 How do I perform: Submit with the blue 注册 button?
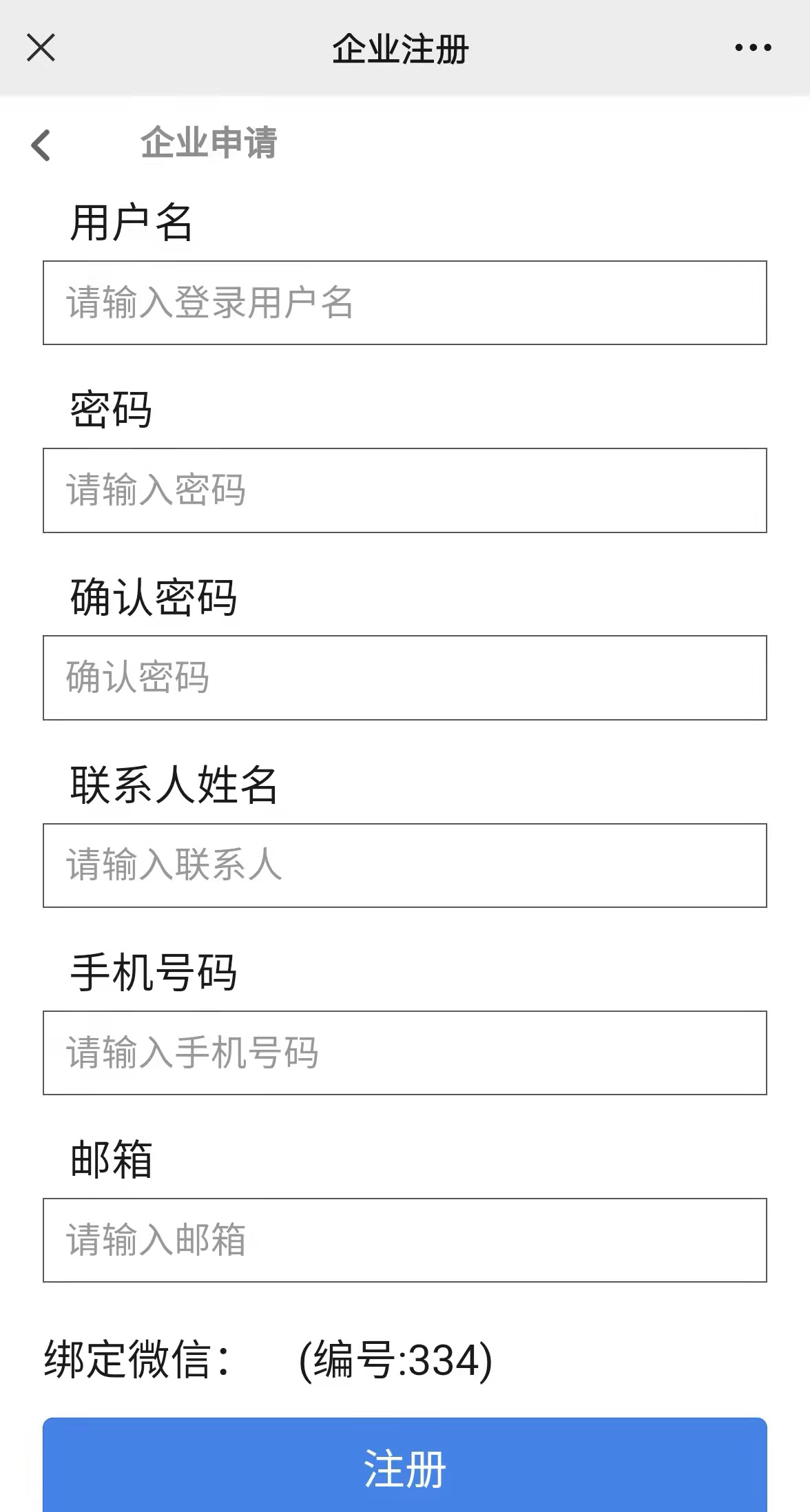(x=405, y=1464)
